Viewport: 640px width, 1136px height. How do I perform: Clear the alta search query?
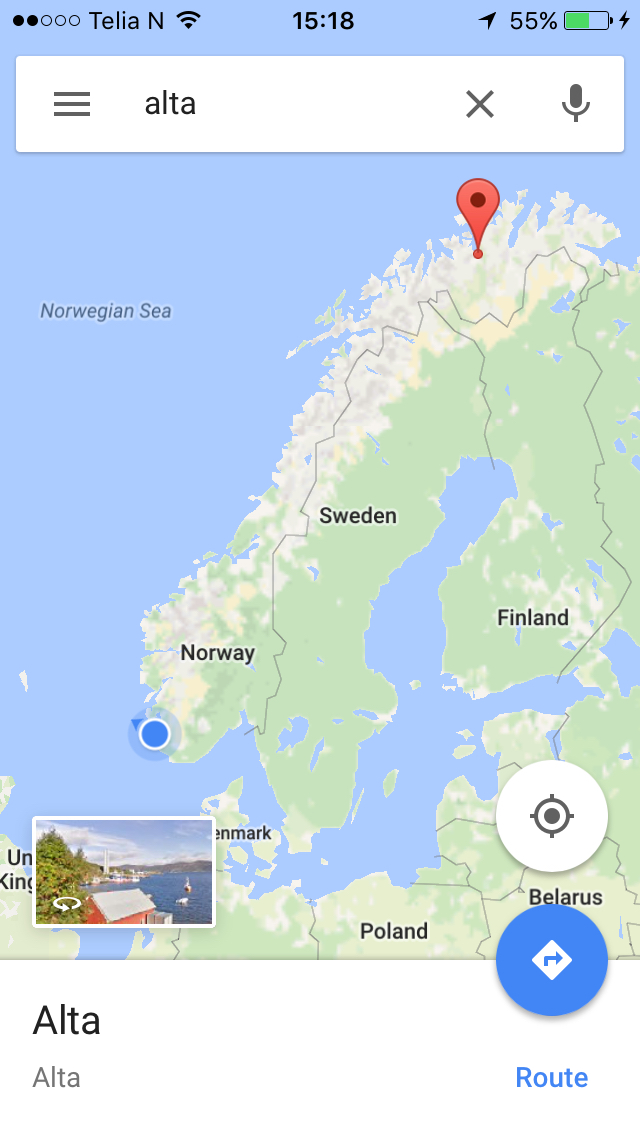[x=480, y=104]
